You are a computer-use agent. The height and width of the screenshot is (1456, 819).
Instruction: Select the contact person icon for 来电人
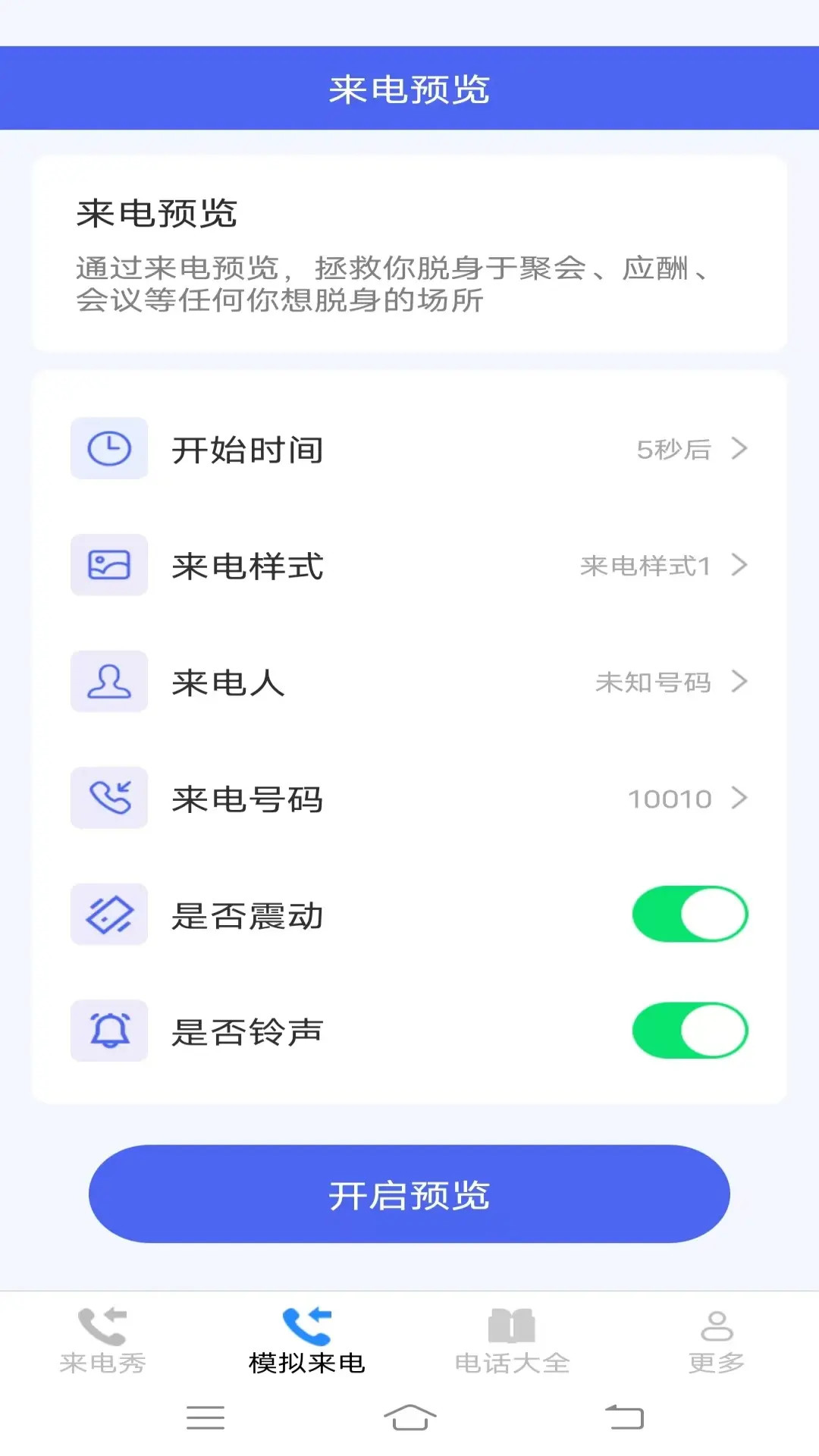point(108,682)
